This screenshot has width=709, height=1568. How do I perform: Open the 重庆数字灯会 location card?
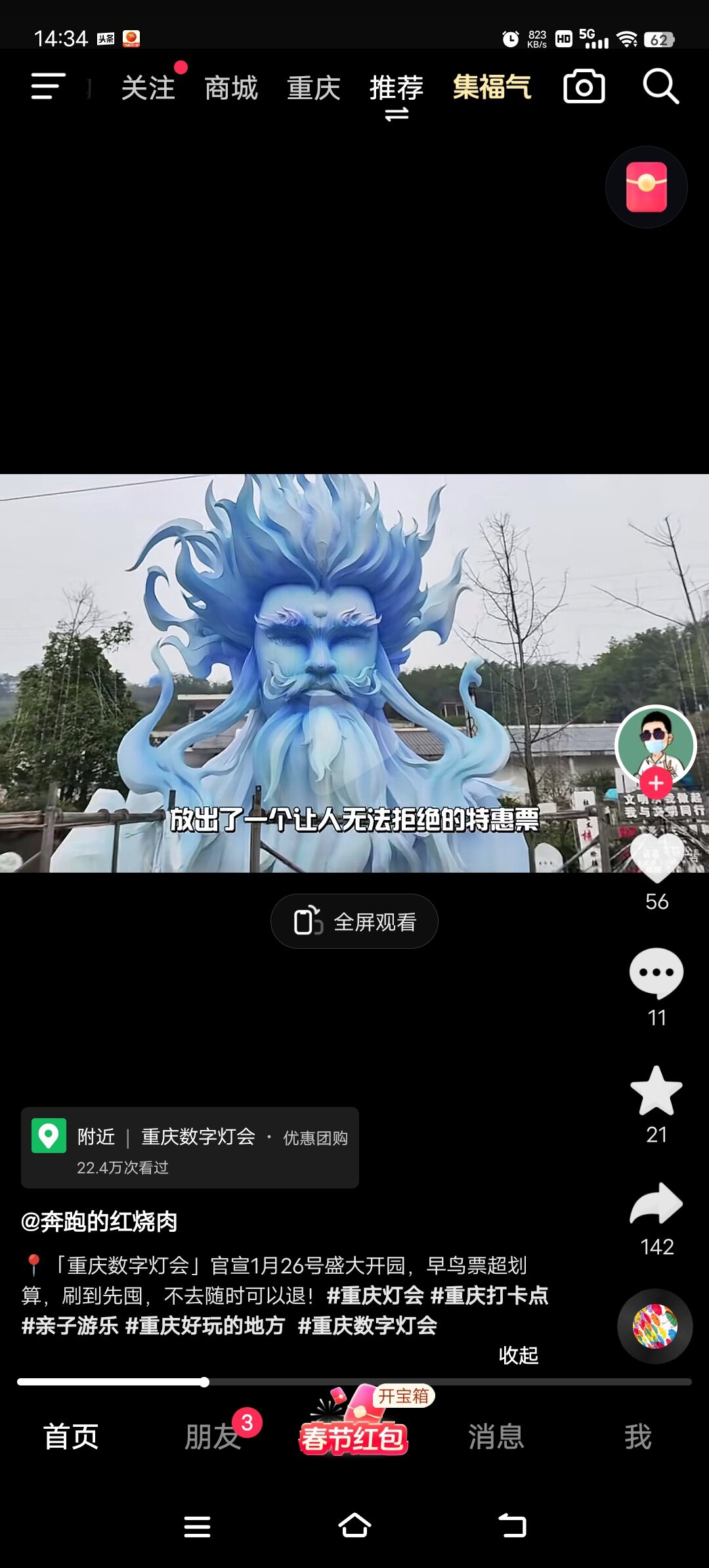coord(190,1148)
